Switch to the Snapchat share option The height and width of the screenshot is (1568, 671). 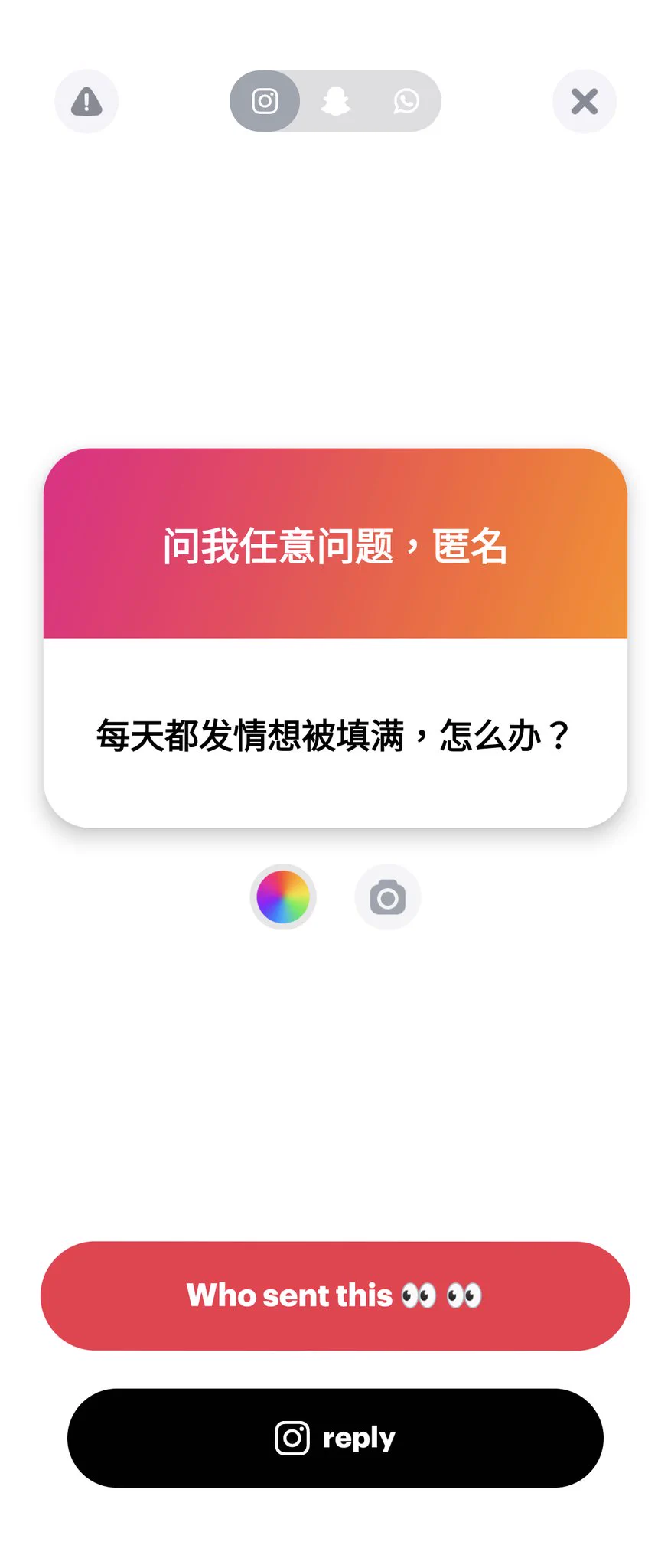pyautogui.click(x=335, y=101)
